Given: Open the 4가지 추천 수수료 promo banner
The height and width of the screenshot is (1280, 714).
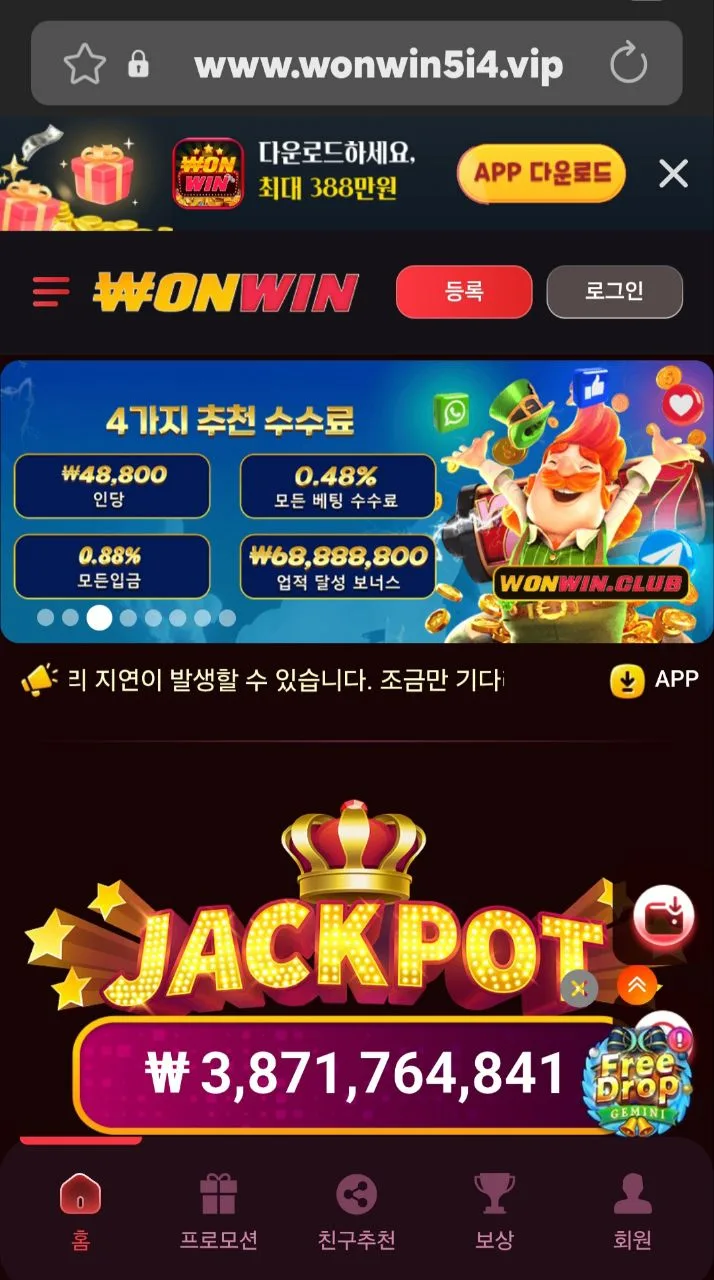Looking at the screenshot, I should pyautogui.click(x=357, y=501).
